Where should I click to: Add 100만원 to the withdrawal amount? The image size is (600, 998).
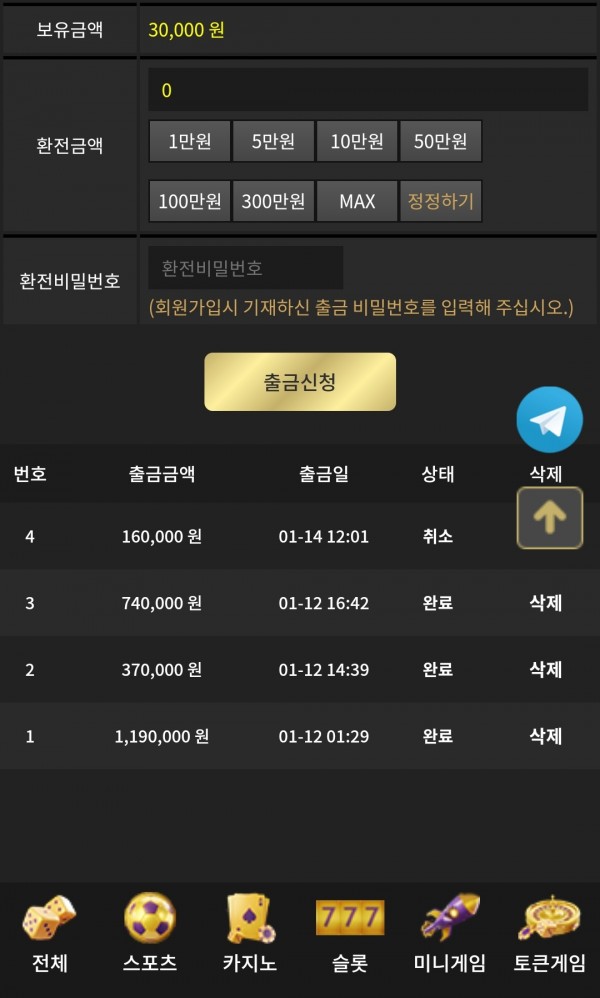pyautogui.click(x=190, y=201)
